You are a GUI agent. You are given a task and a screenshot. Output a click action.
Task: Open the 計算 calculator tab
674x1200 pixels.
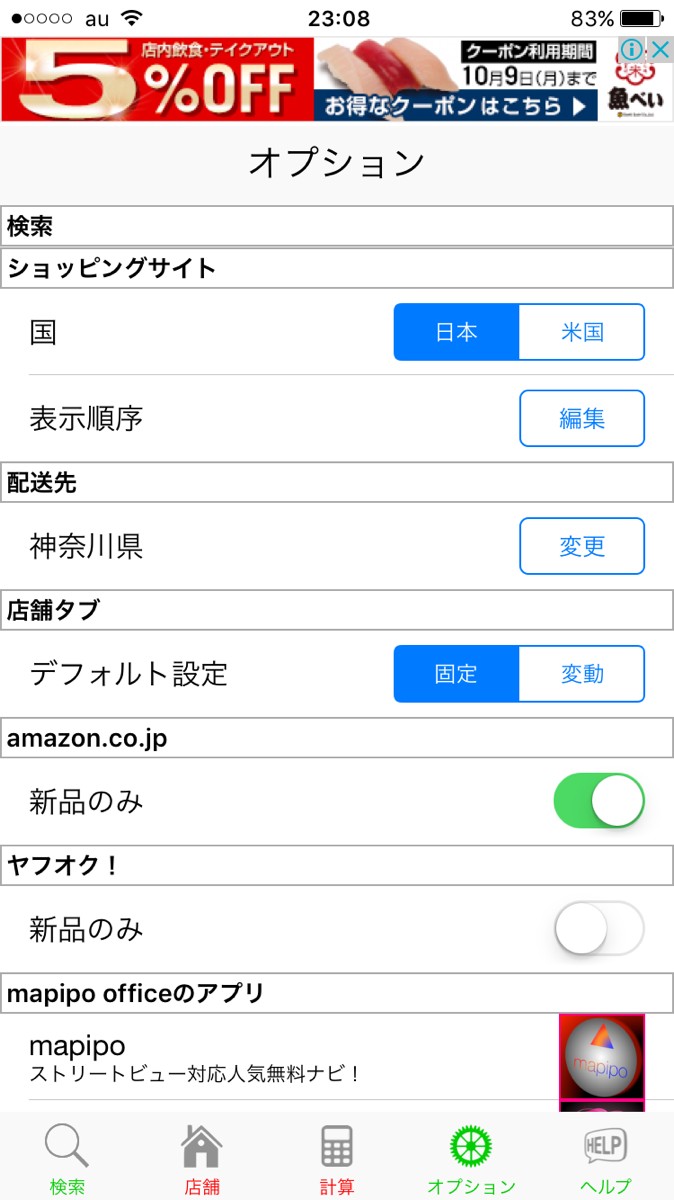pyautogui.click(x=337, y=1158)
